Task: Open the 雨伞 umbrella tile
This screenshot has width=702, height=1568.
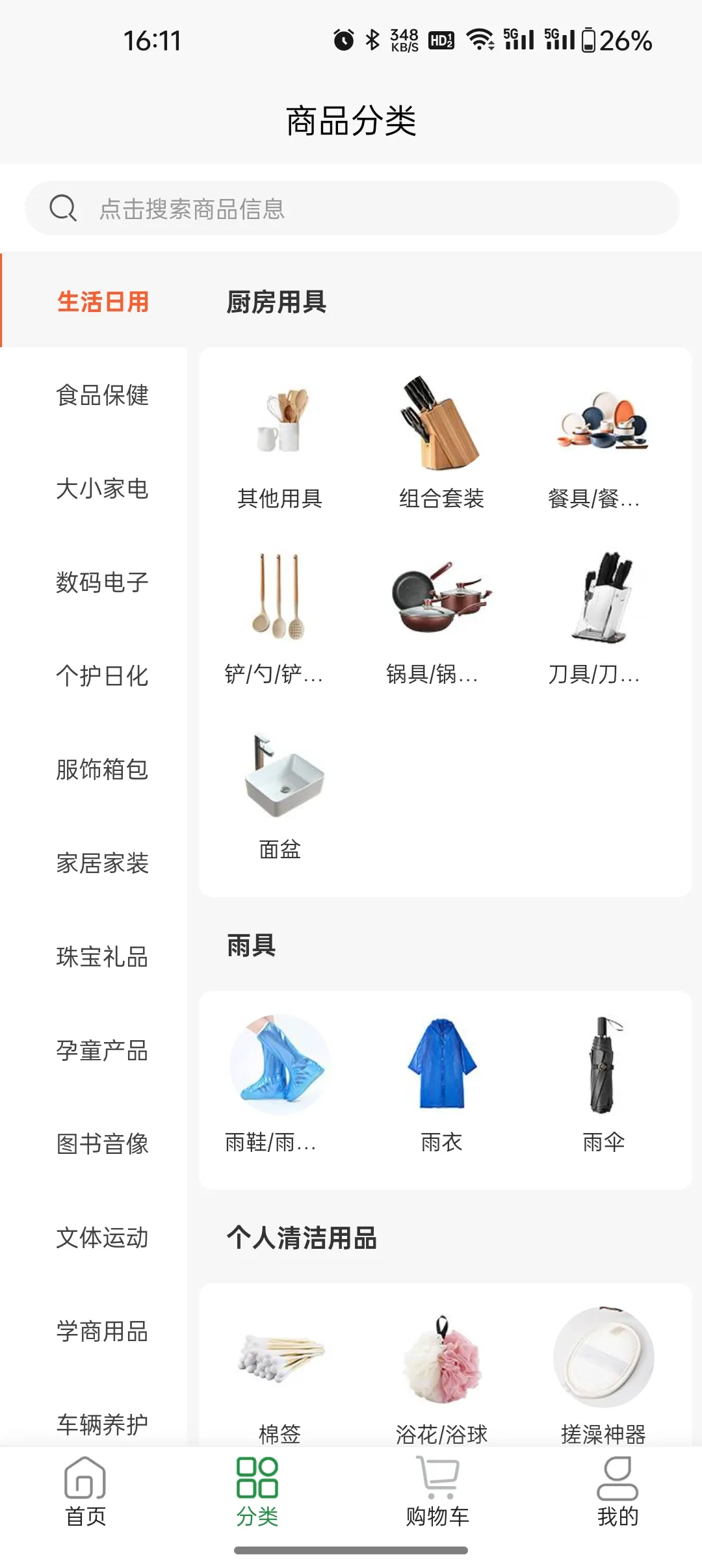Action: tap(603, 1082)
